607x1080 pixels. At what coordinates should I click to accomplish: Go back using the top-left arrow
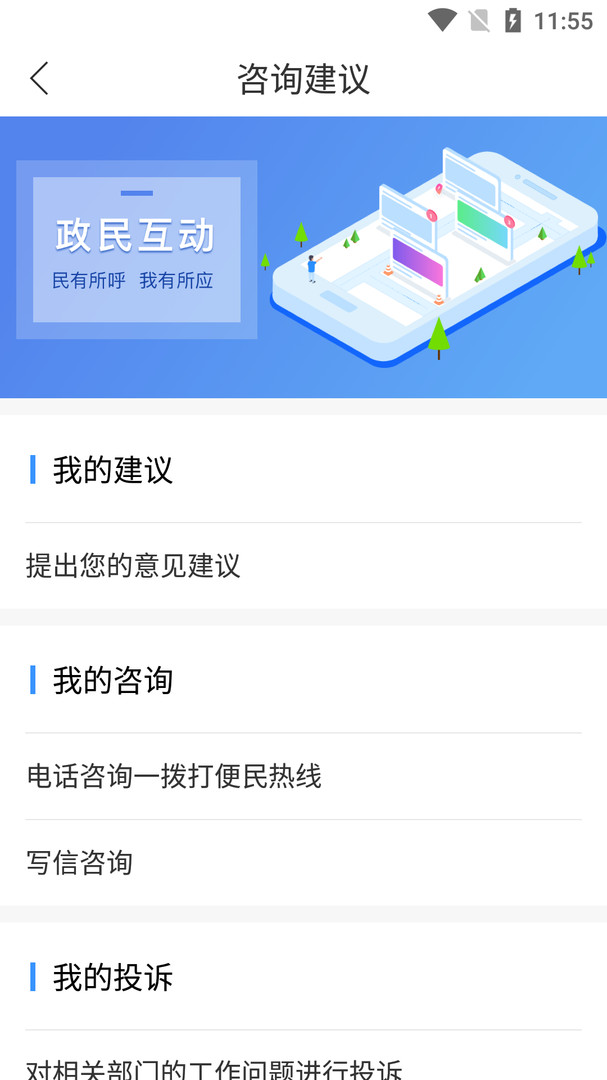pos(39,78)
